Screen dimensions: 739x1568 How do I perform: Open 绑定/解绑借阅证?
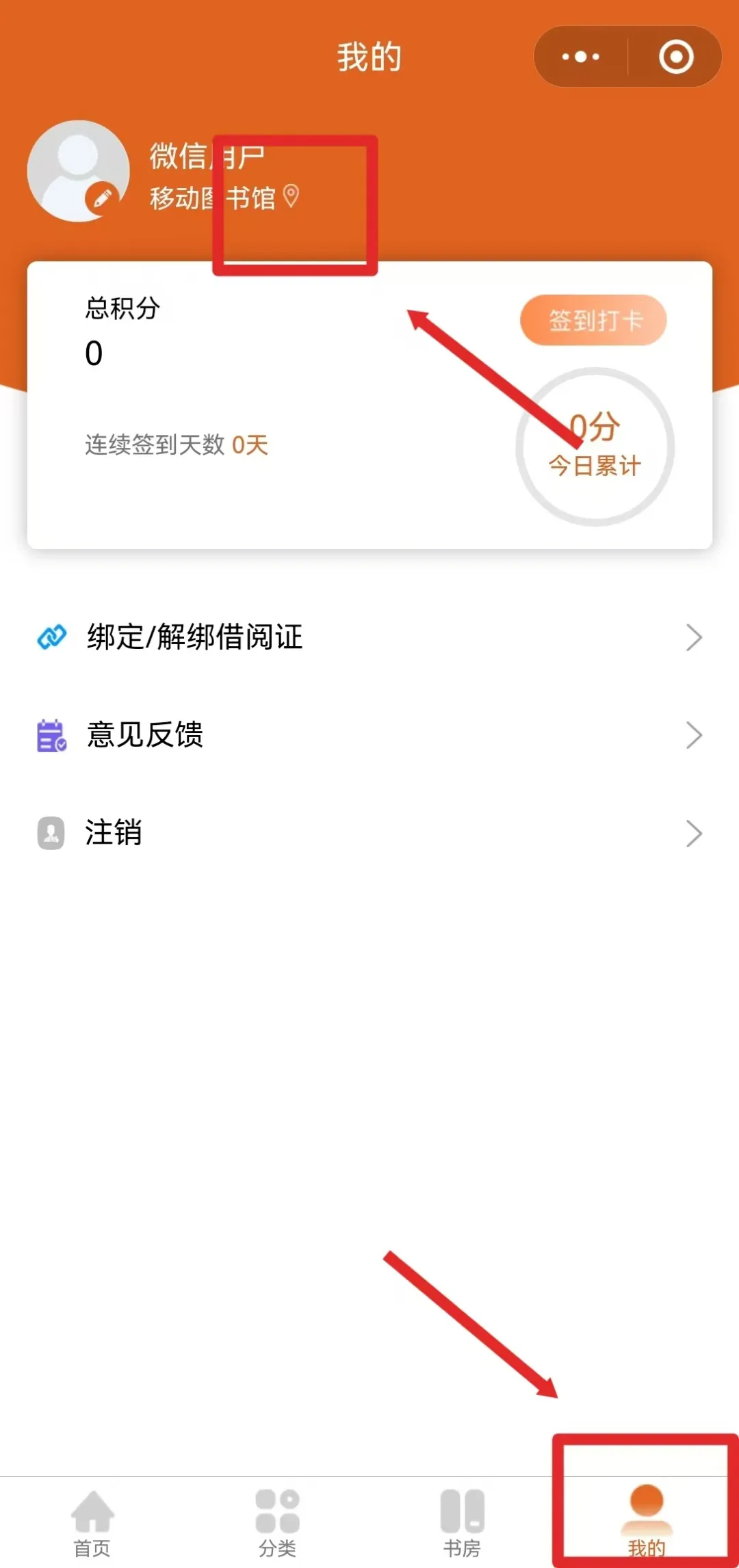(369, 637)
